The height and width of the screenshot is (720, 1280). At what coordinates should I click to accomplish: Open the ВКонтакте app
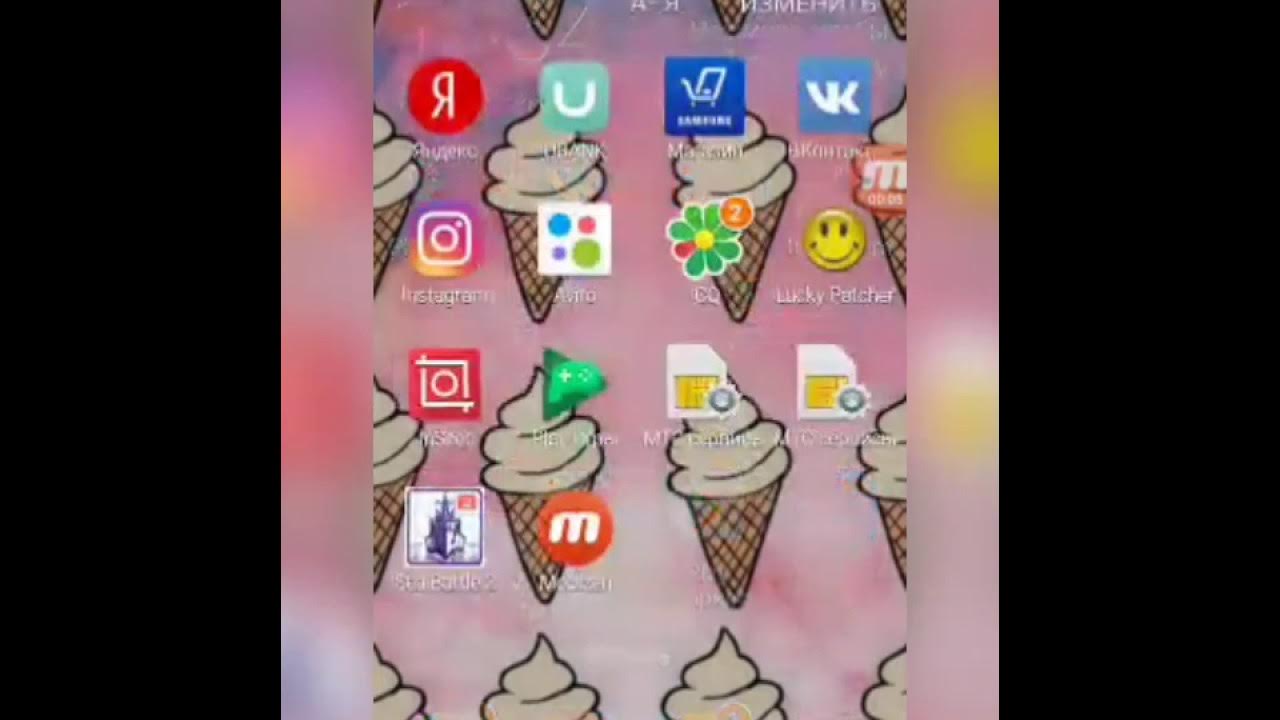834,97
